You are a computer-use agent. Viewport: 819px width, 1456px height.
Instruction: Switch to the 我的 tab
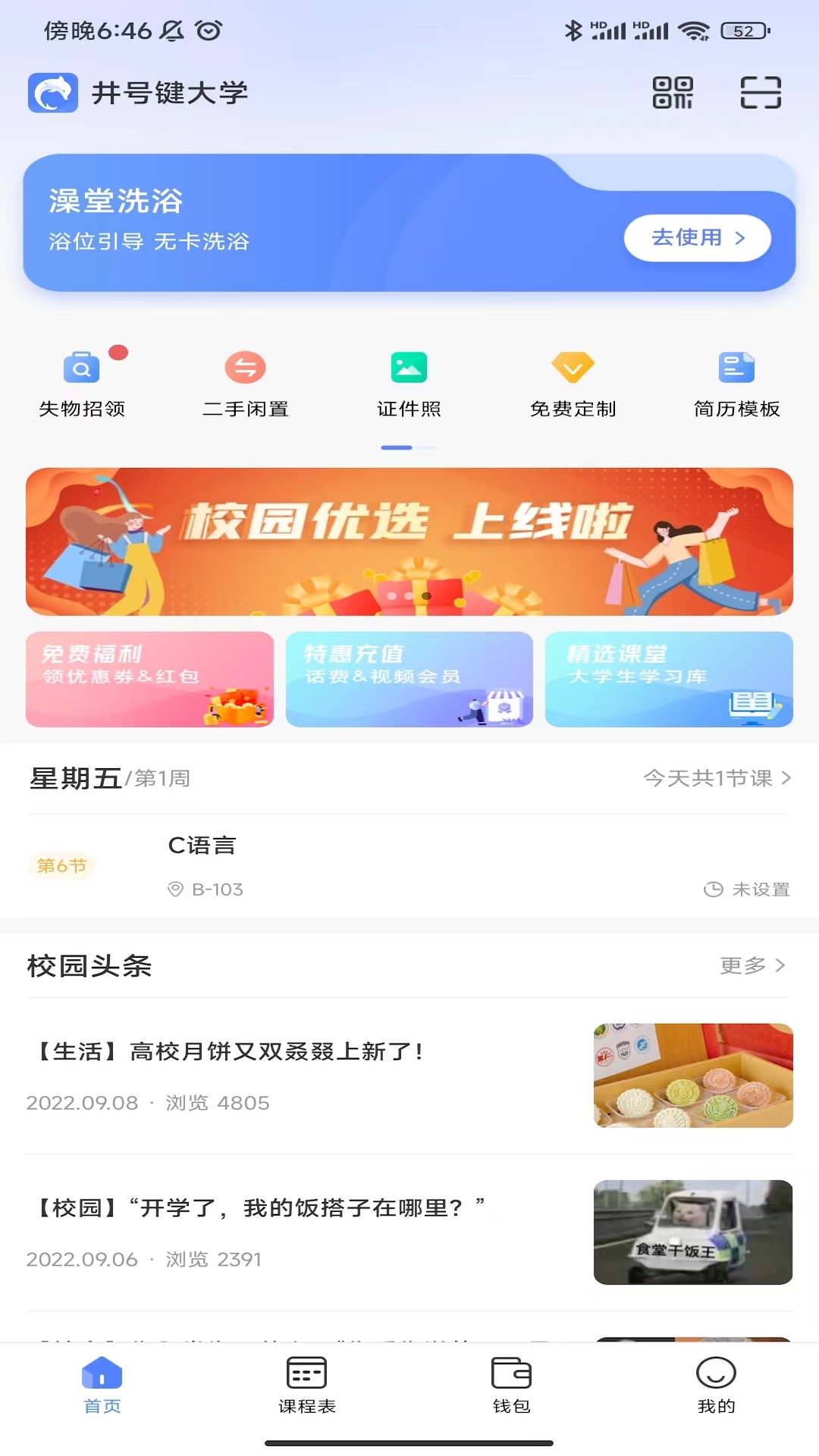tap(716, 1385)
